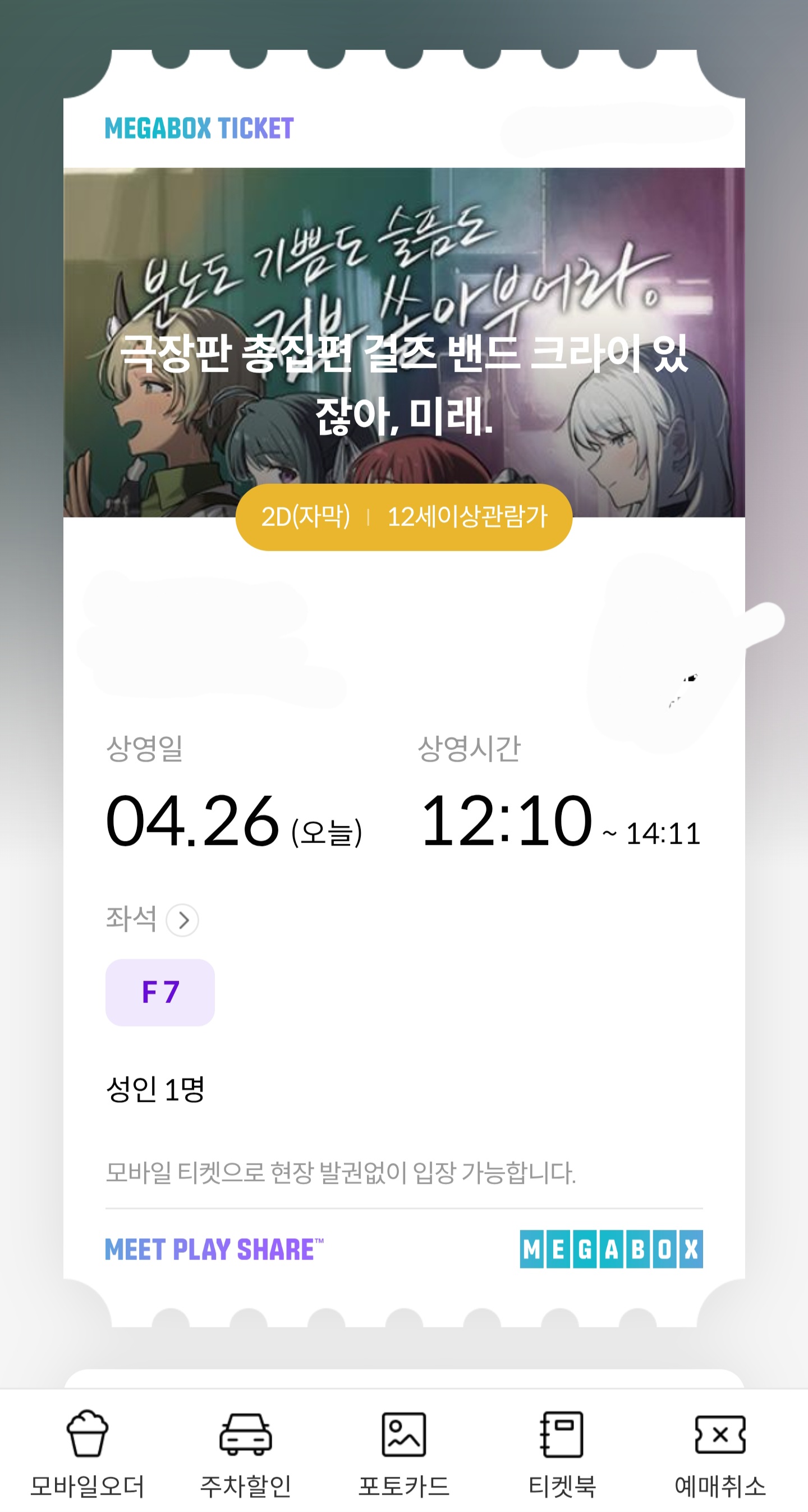The image size is (808, 1512).
Task: Open the 티켓북 ticket book
Action: pos(562,1452)
